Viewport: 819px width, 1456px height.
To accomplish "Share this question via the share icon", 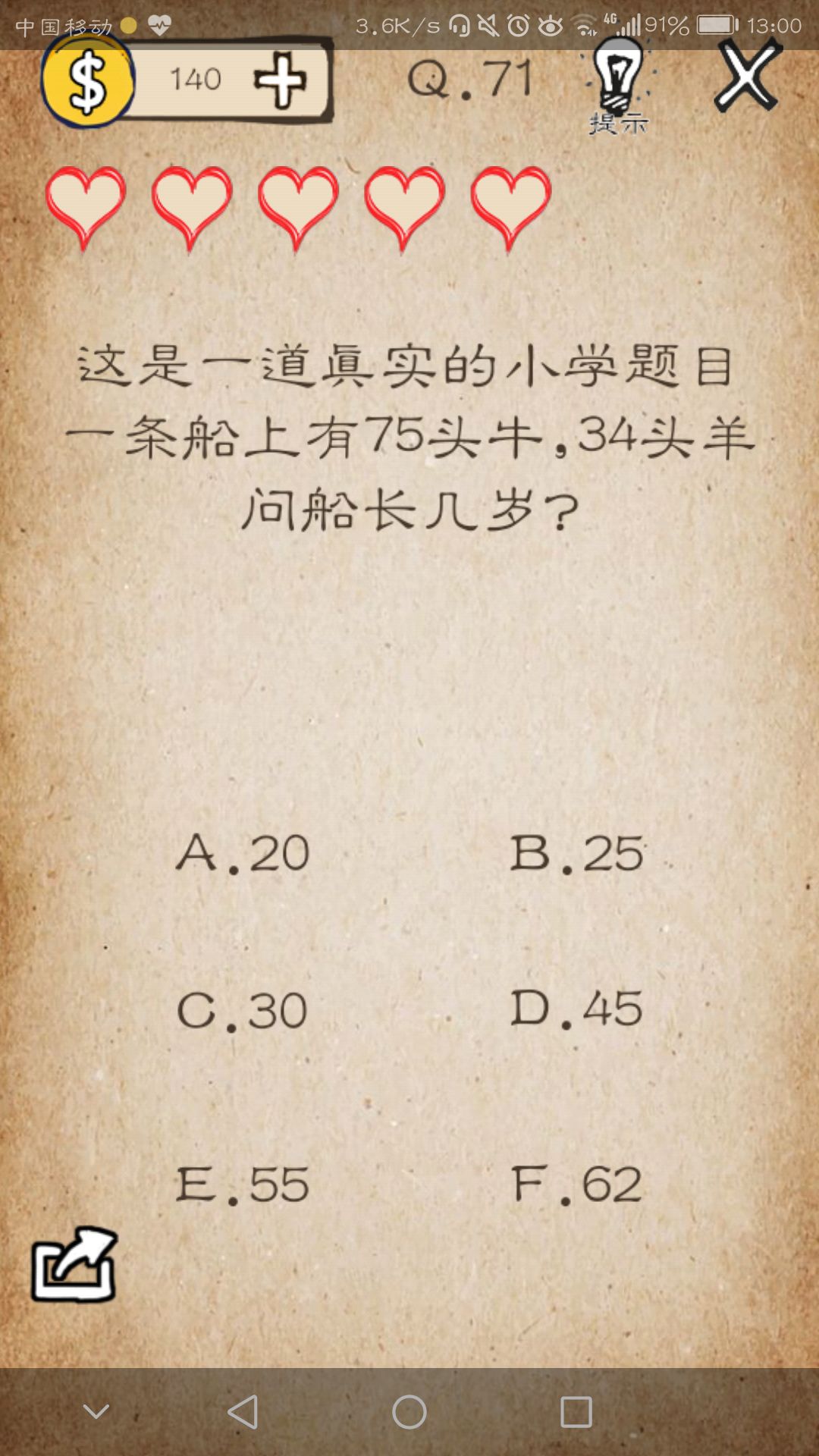I will [x=74, y=1264].
